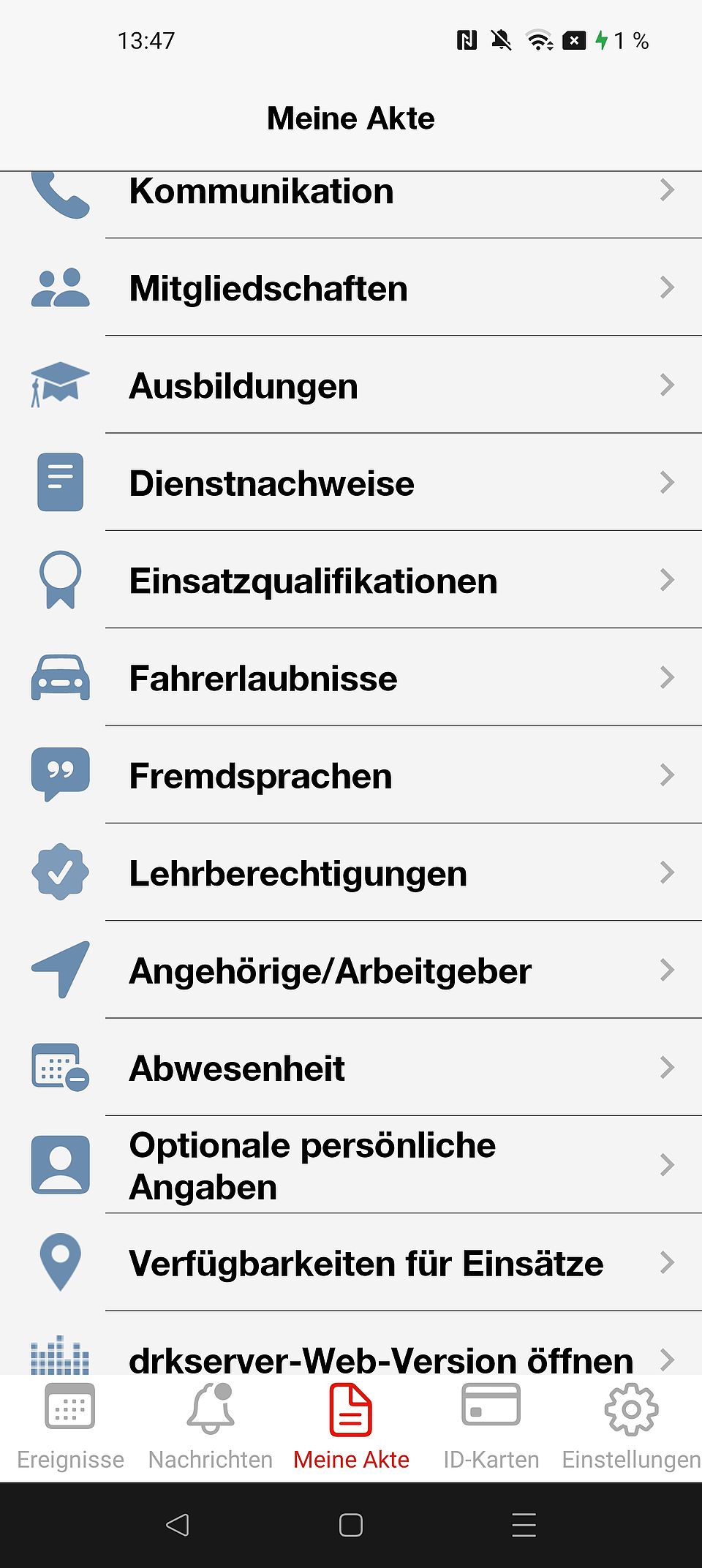Go to Angehörige/Arbeitgeber
The width and height of the screenshot is (702, 1568).
[x=351, y=970]
